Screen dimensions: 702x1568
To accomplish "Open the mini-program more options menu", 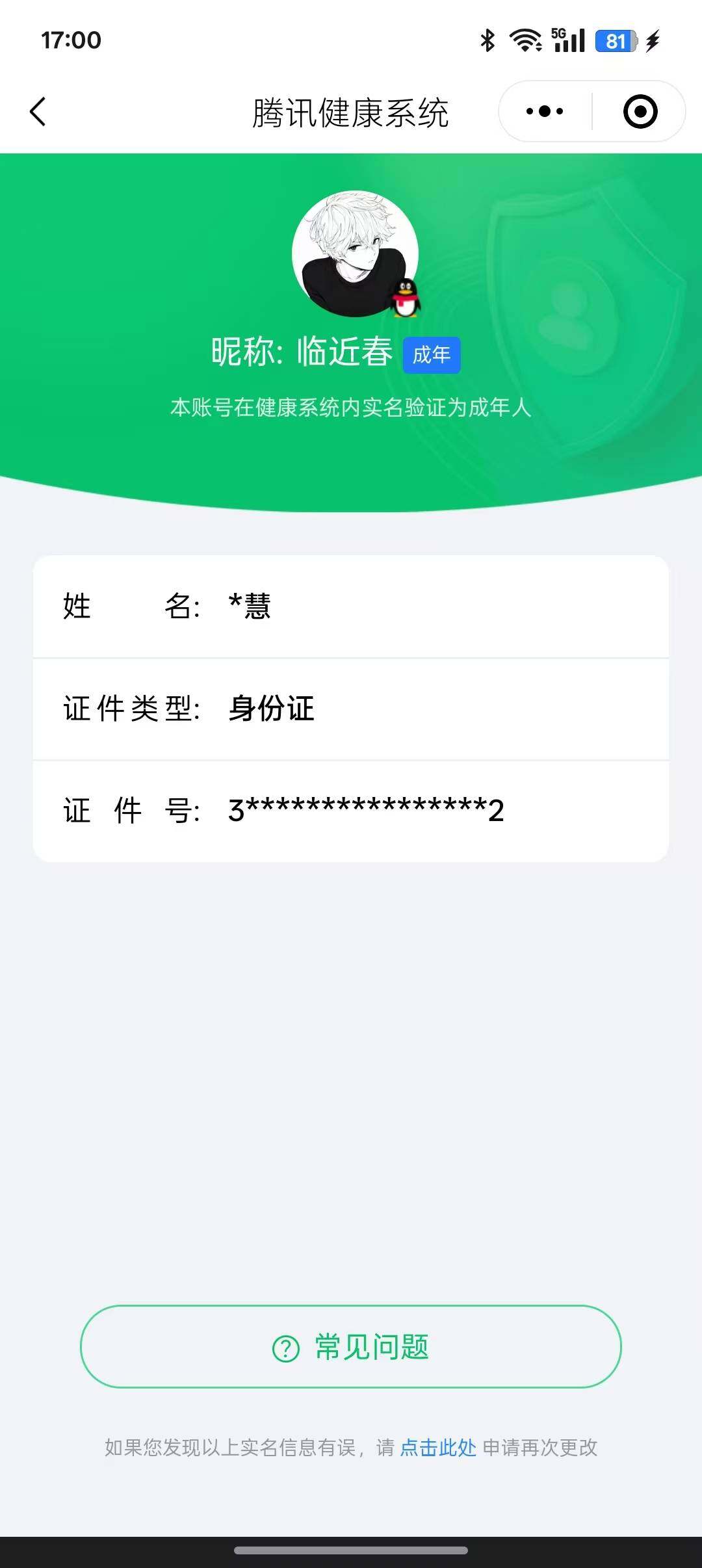I will click(x=543, y=111).
